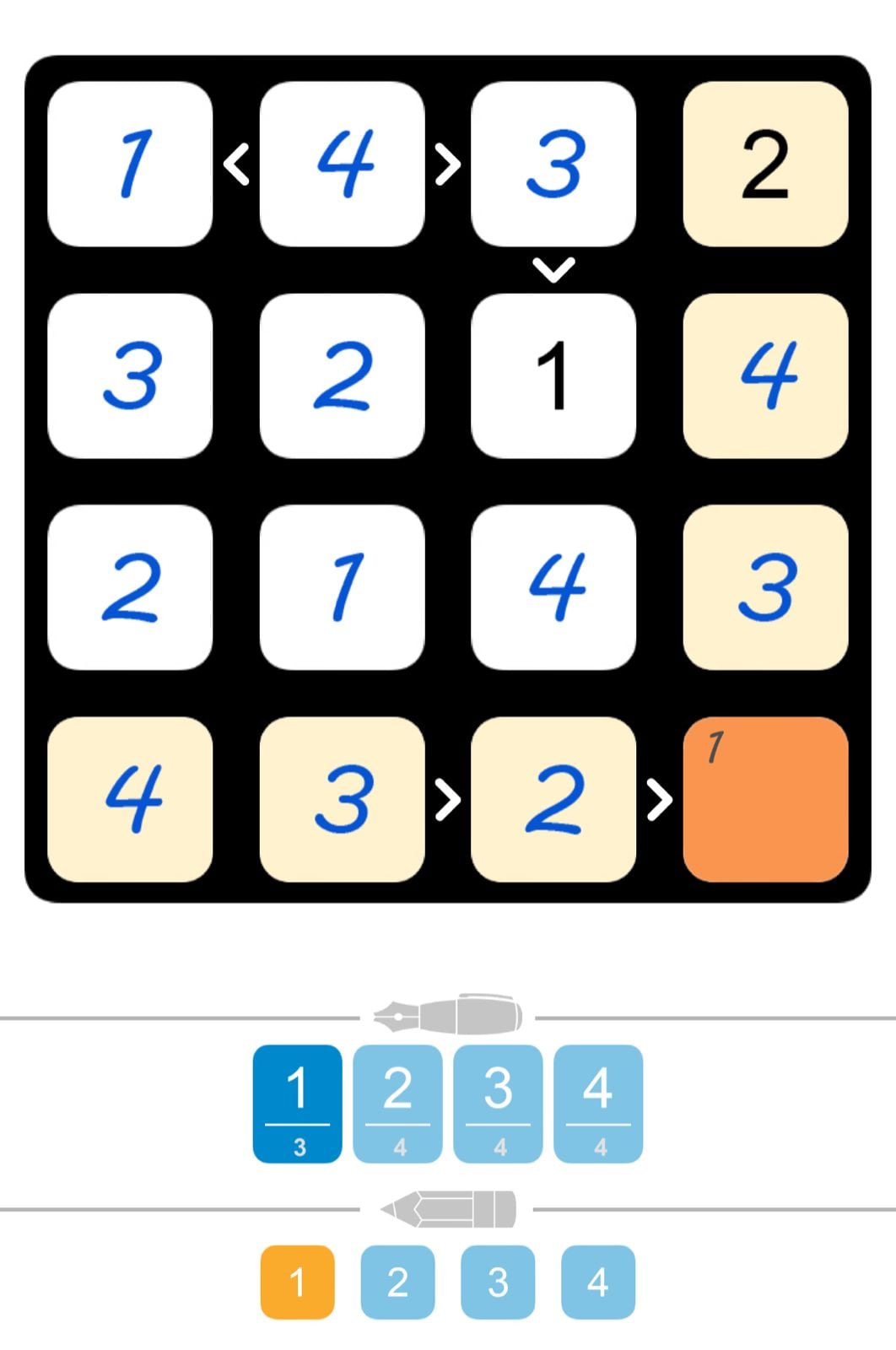Toggle pencil note 3
The image size is (896, 1350).
click(498, 1282)
